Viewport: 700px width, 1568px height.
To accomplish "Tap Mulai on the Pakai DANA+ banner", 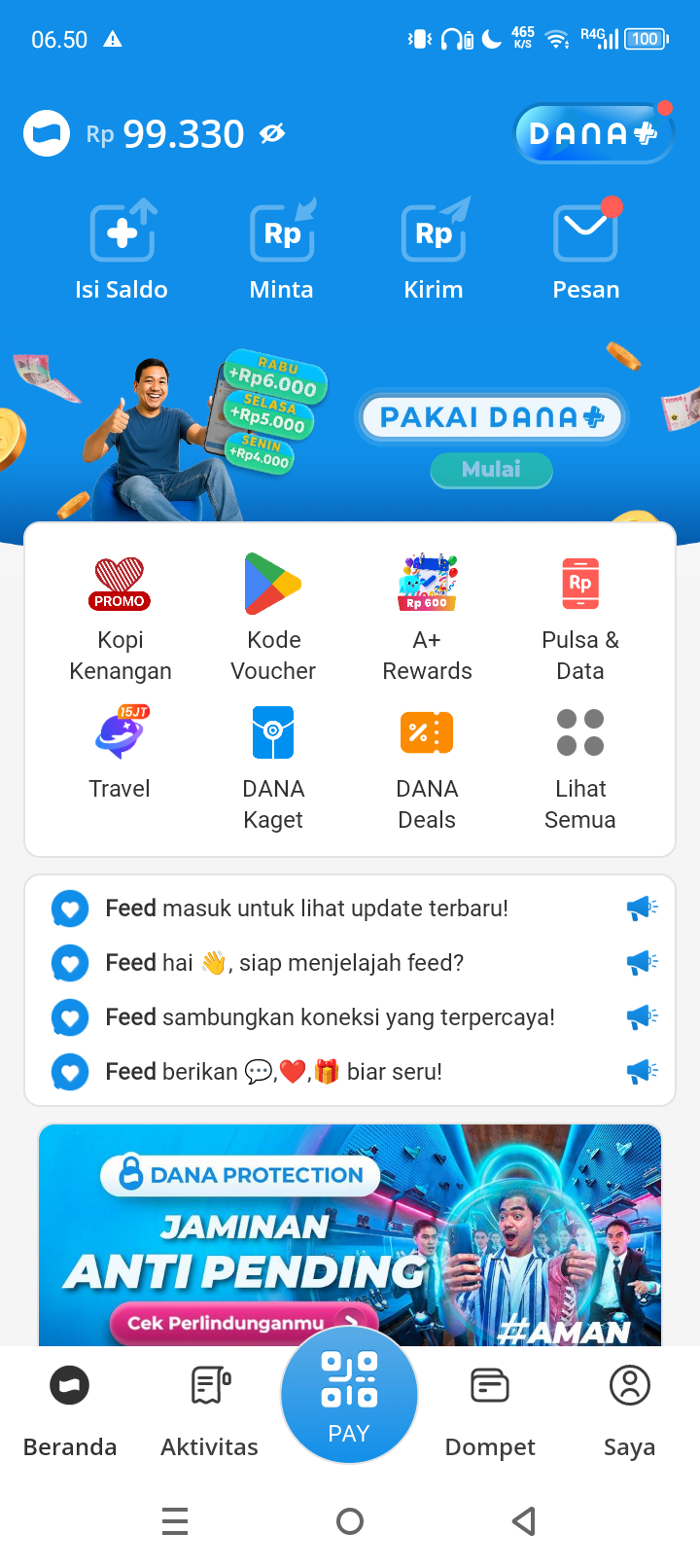I will coord(491,470).
